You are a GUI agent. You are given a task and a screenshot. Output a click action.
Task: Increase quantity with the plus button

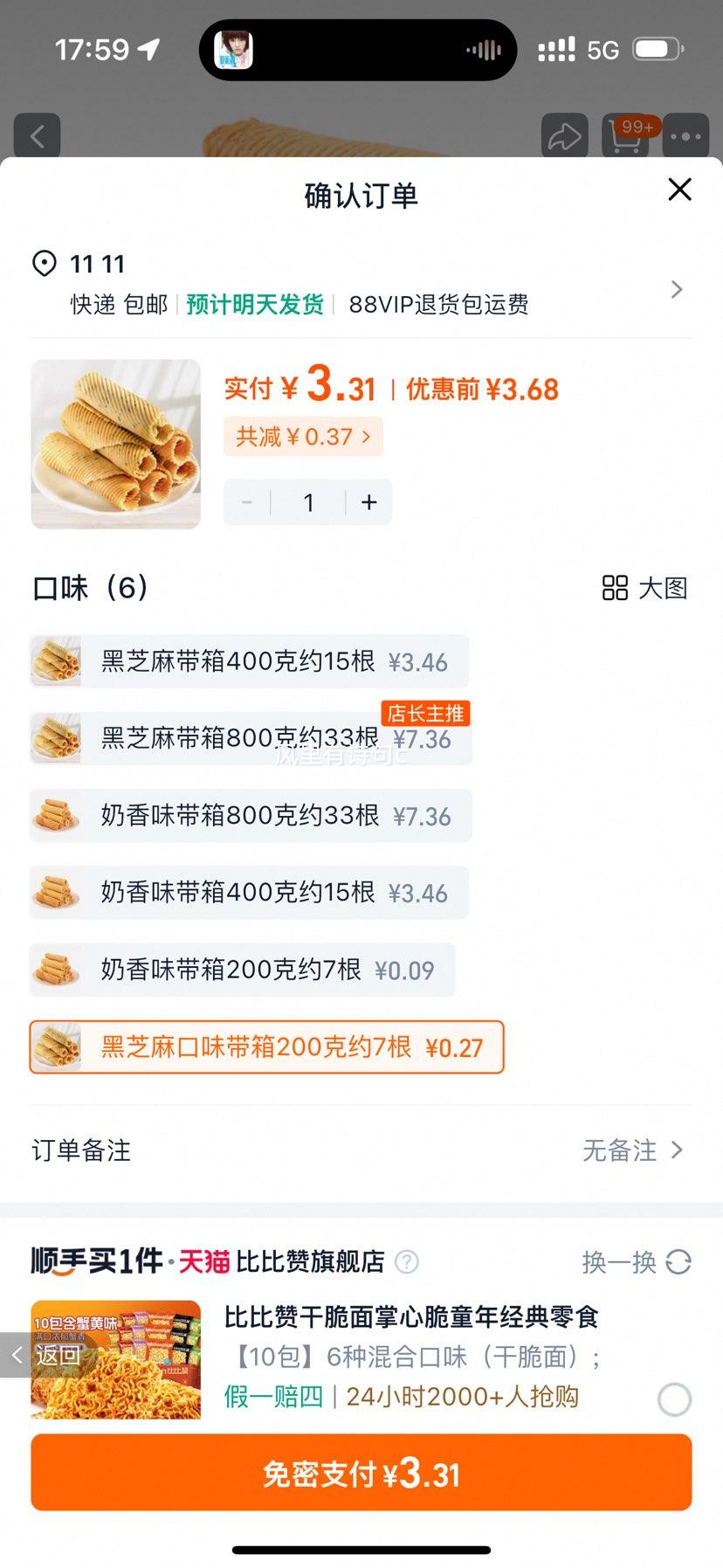click(x=369, y=502)
